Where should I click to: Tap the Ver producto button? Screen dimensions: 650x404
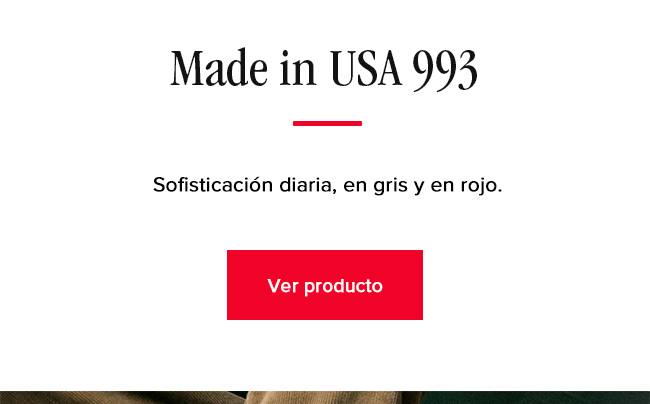325,285
